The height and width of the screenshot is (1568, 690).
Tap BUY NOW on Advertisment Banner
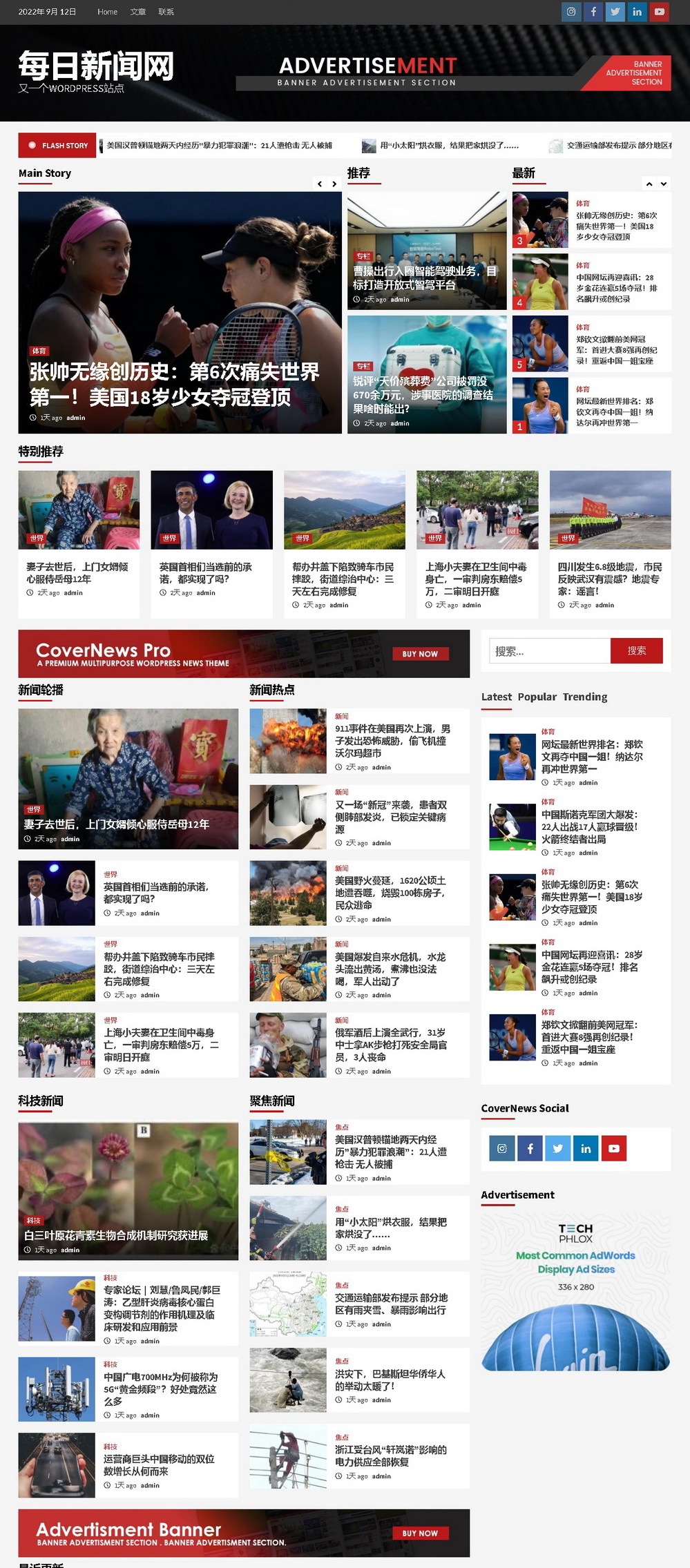coord(420,1533)
